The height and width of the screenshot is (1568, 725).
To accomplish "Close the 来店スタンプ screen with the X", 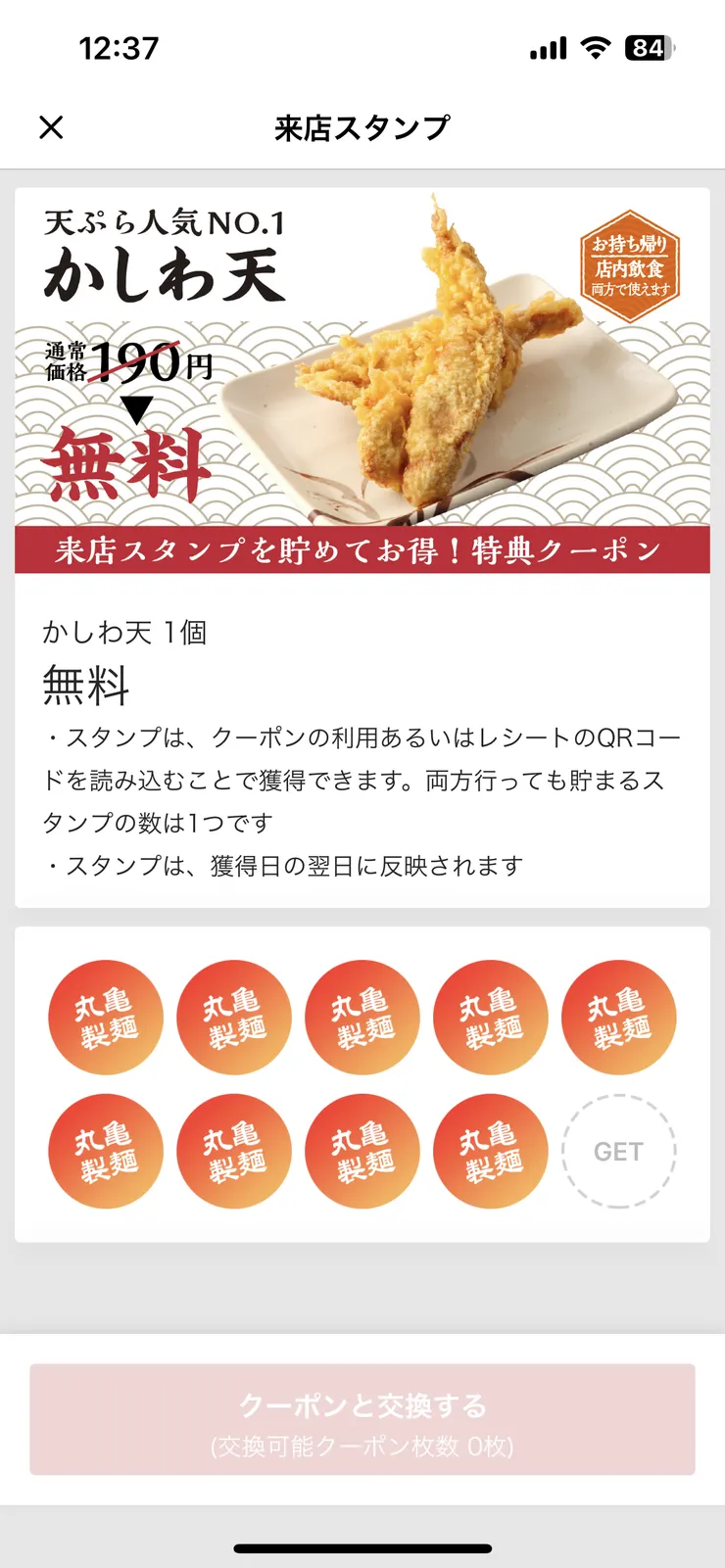I will pos(50,127).
